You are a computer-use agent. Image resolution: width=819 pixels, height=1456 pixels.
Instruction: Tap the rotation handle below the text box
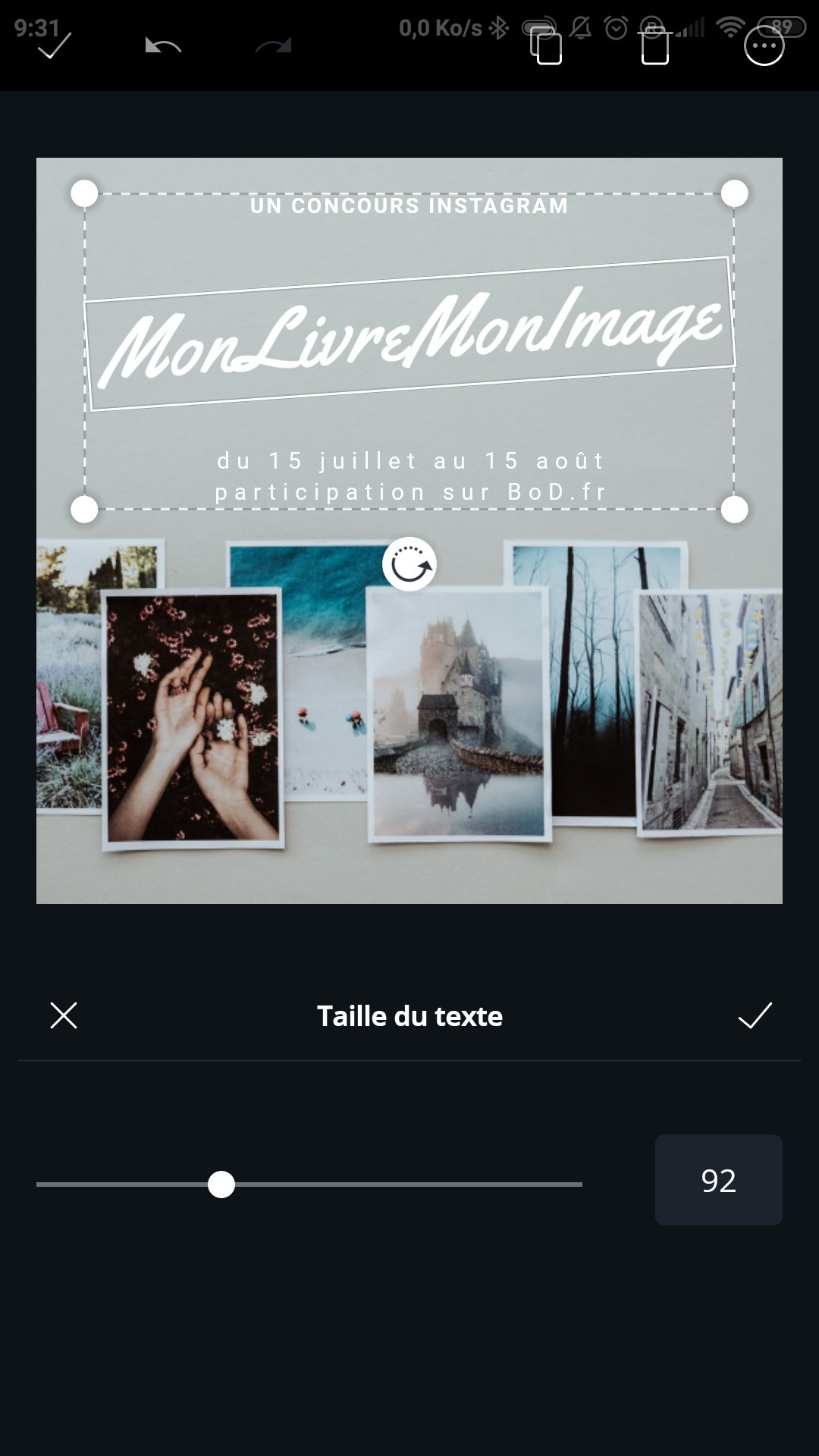pos(409,564)
